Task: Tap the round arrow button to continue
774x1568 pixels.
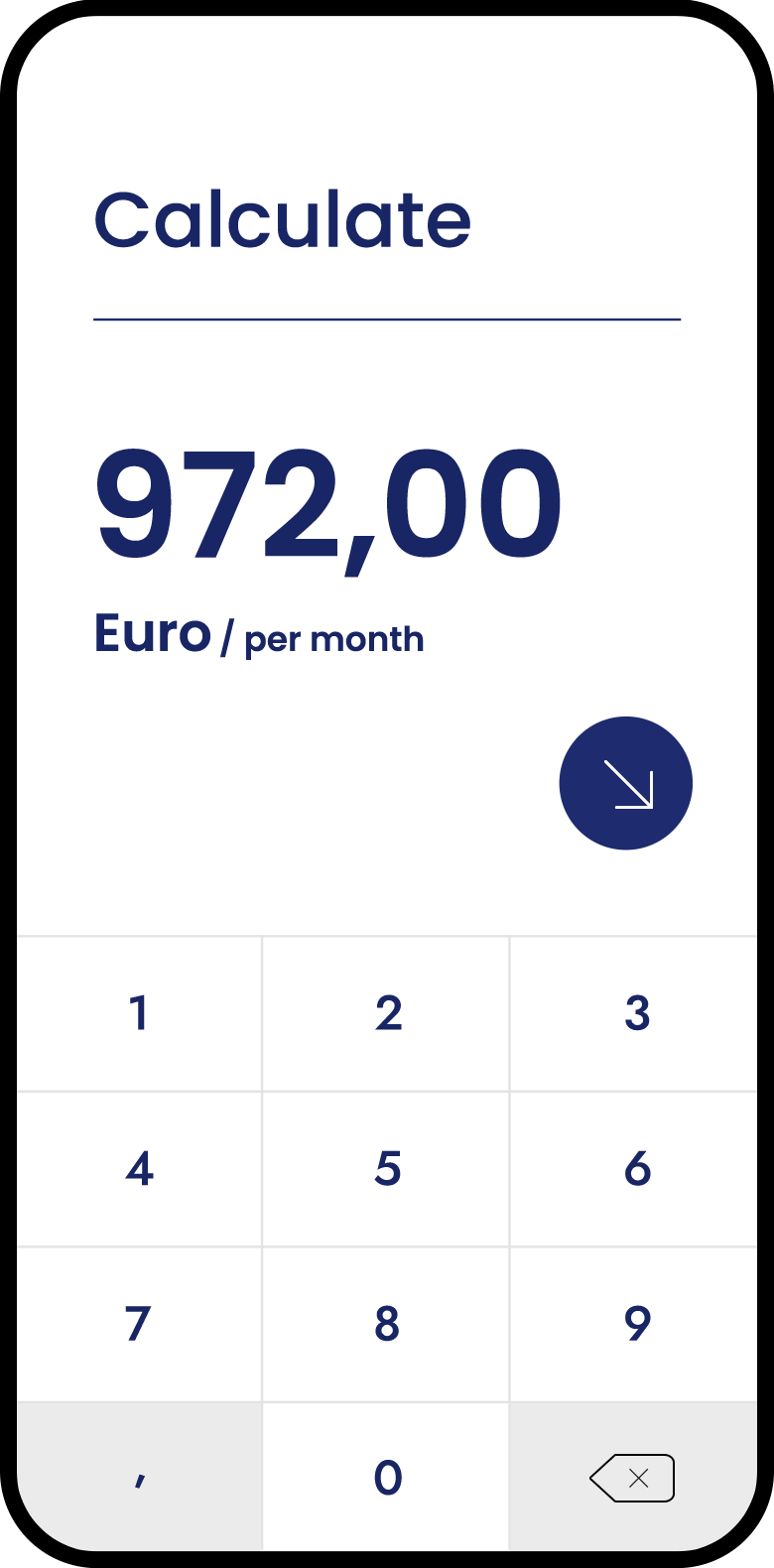Action: pos(625,783)
